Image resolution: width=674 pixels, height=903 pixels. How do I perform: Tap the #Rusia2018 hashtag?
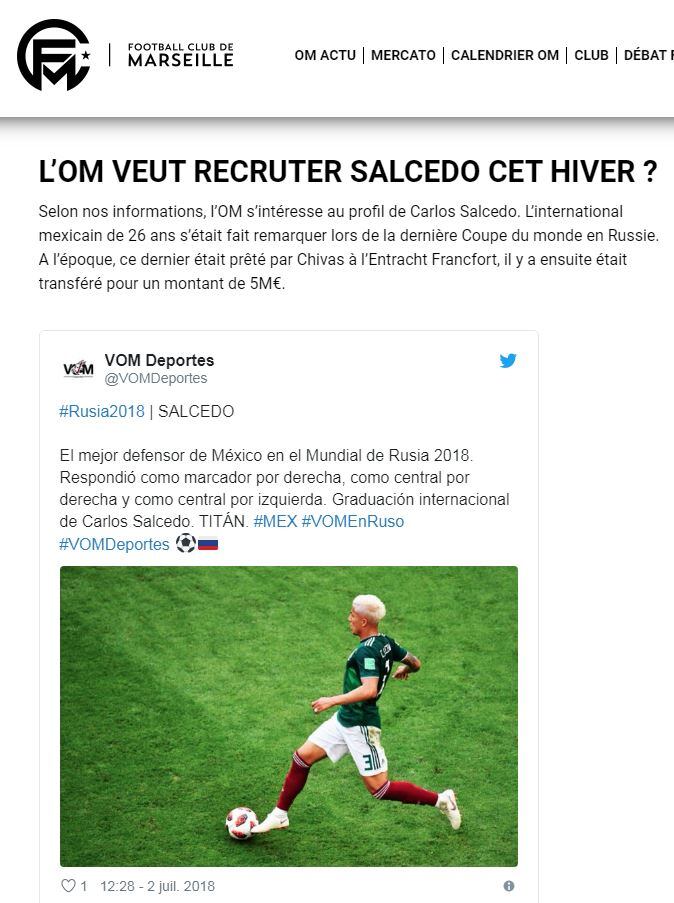[102, 412]
